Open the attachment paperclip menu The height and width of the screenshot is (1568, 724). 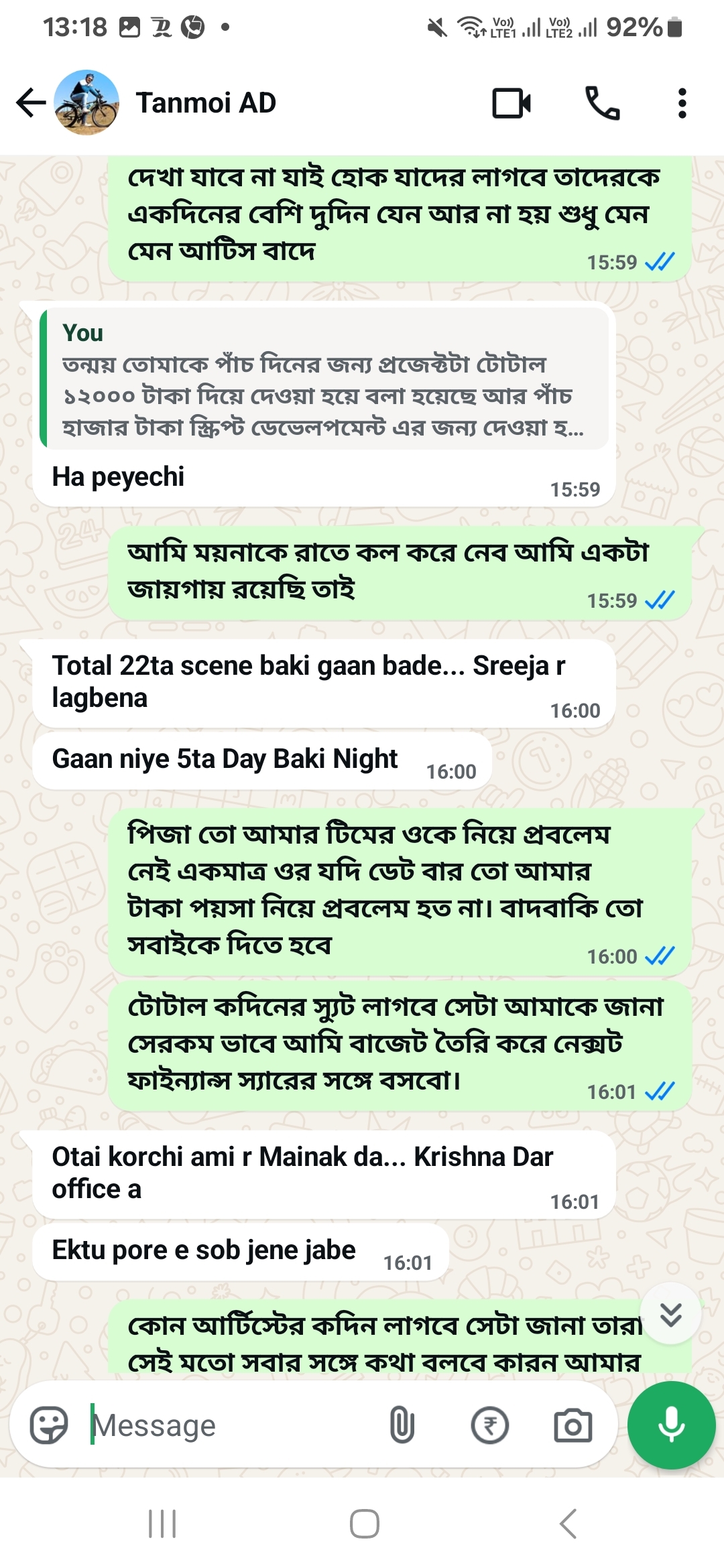402,1425
